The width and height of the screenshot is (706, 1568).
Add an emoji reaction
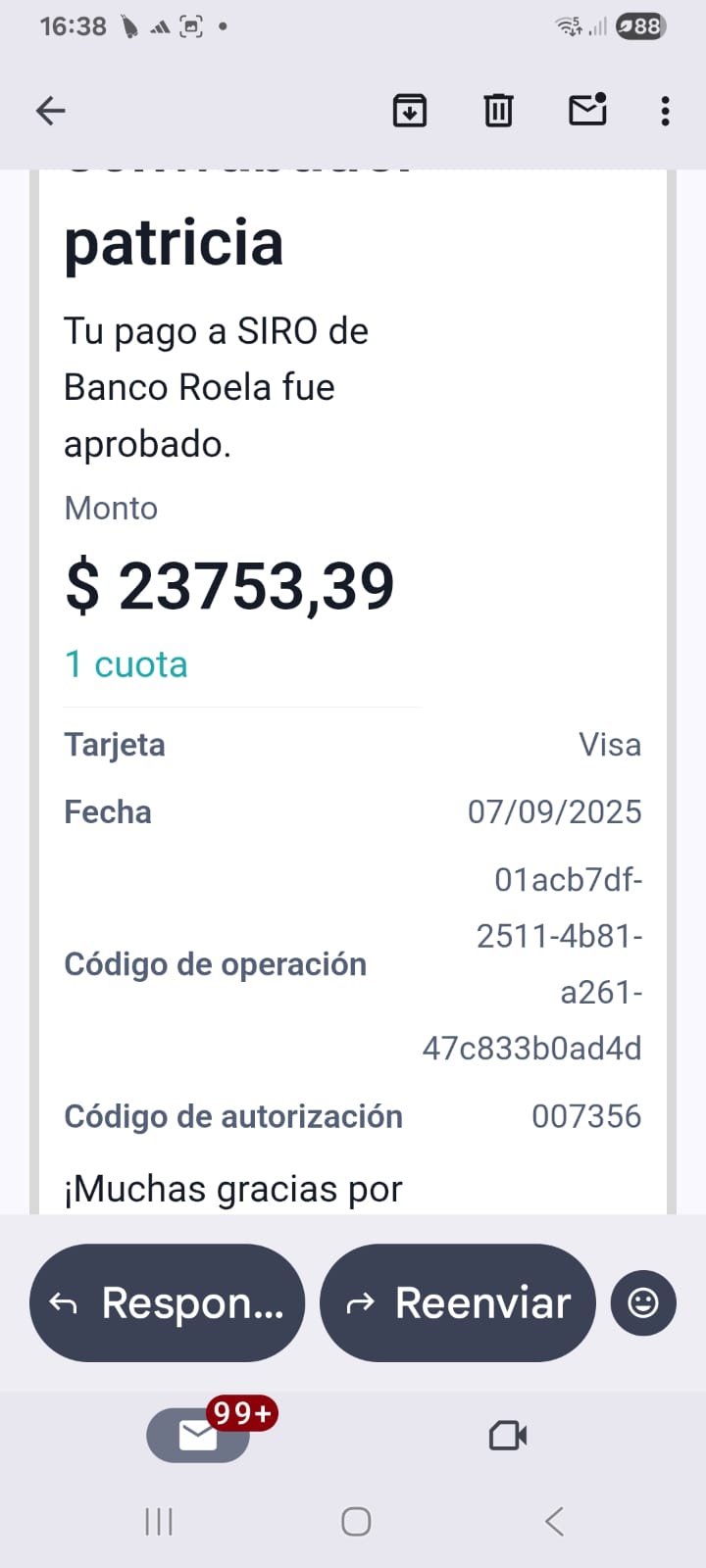click(643, 1302)
